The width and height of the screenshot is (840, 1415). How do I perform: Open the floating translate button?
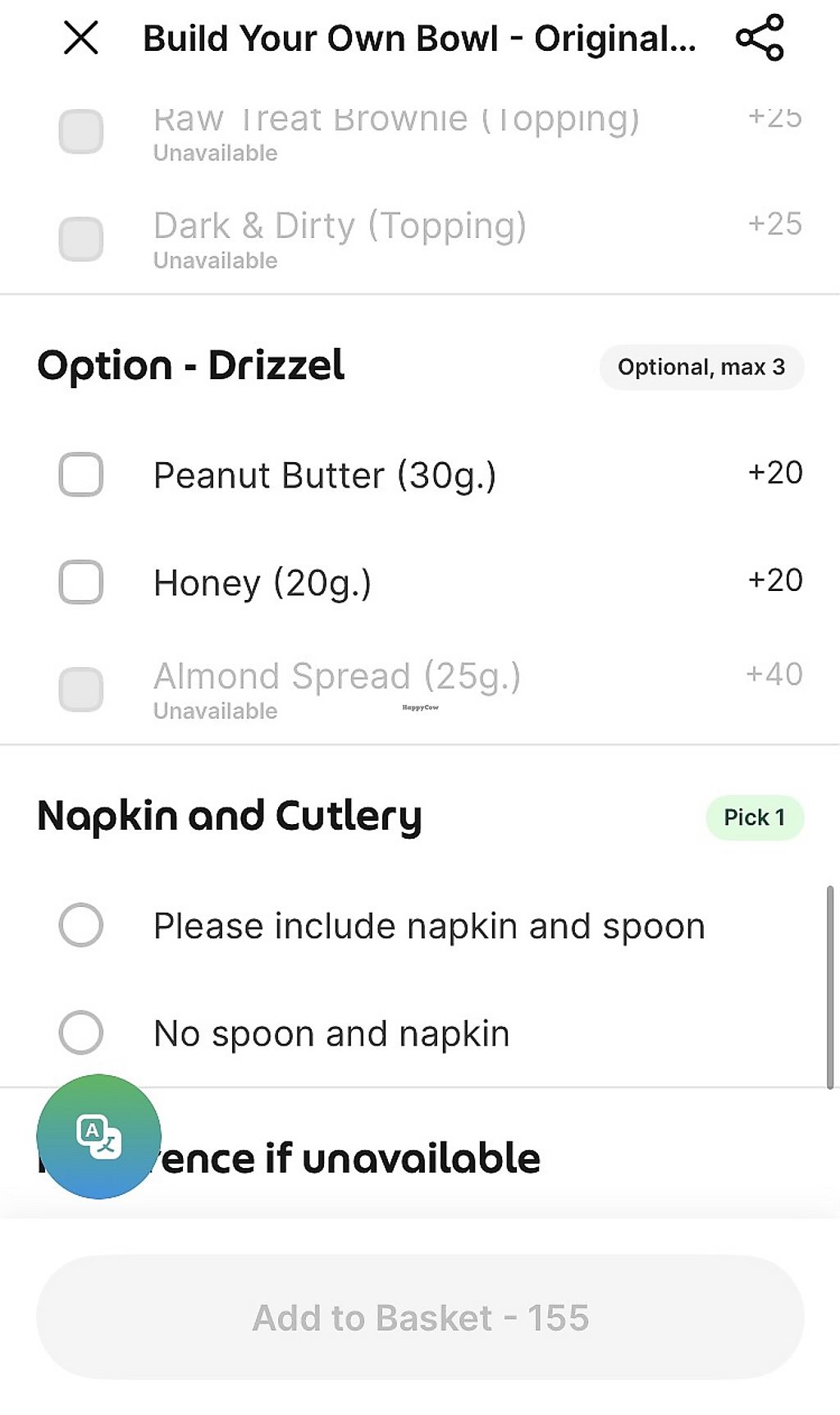98,1136
